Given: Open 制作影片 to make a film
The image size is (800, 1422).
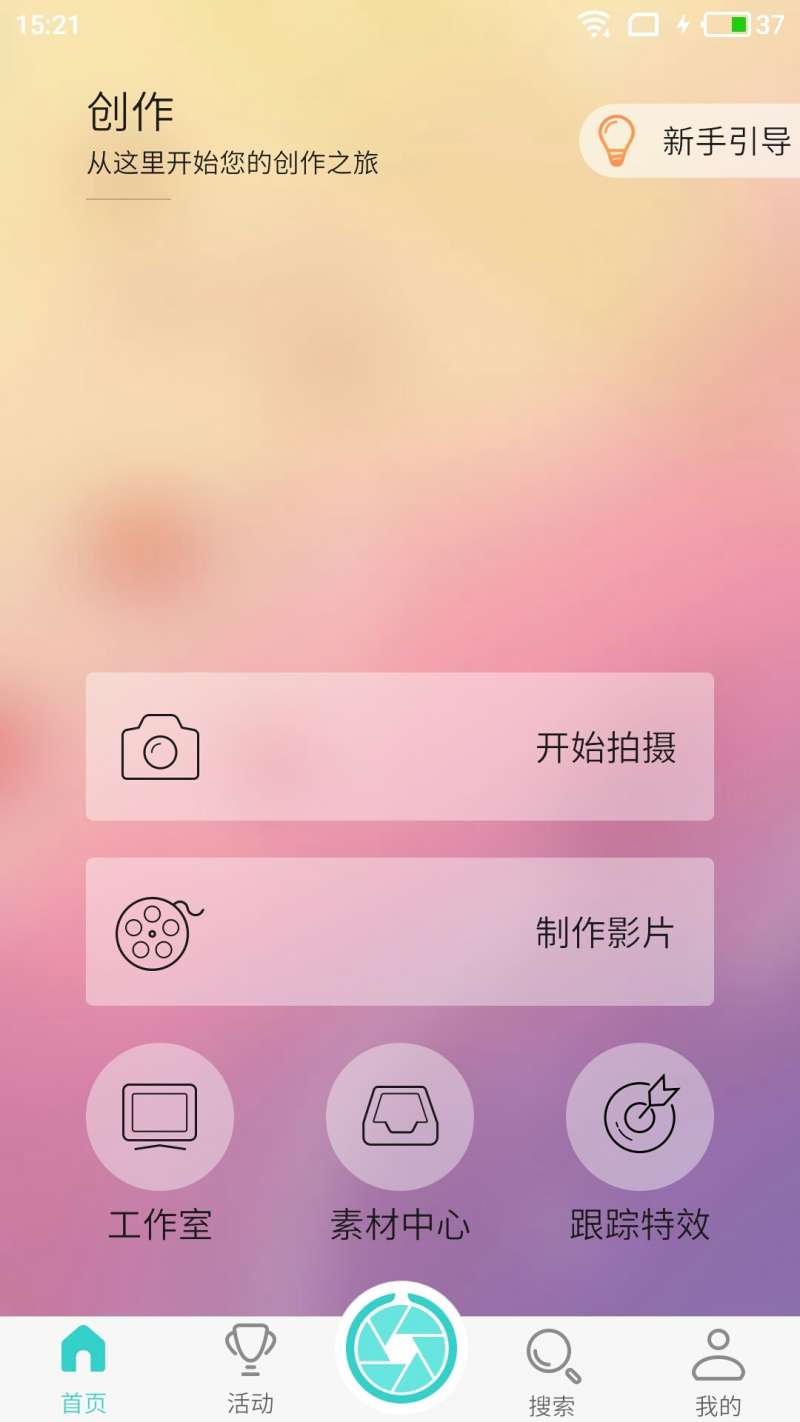Looking at the screenshot, I should click(x=400, y=932).
